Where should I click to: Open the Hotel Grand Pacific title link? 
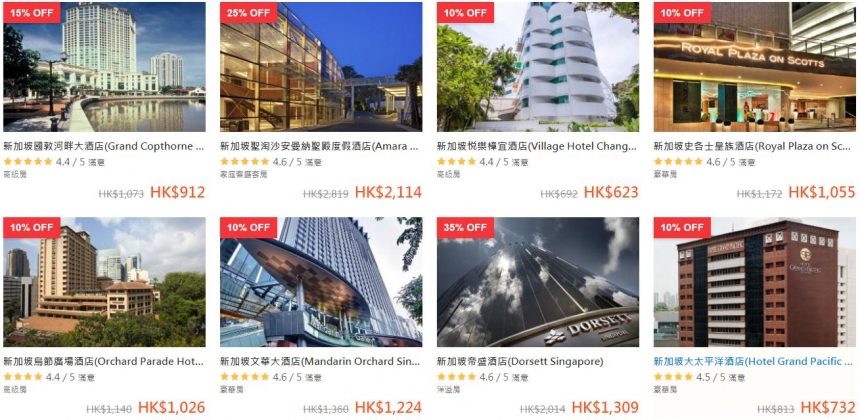coord(753,362)
